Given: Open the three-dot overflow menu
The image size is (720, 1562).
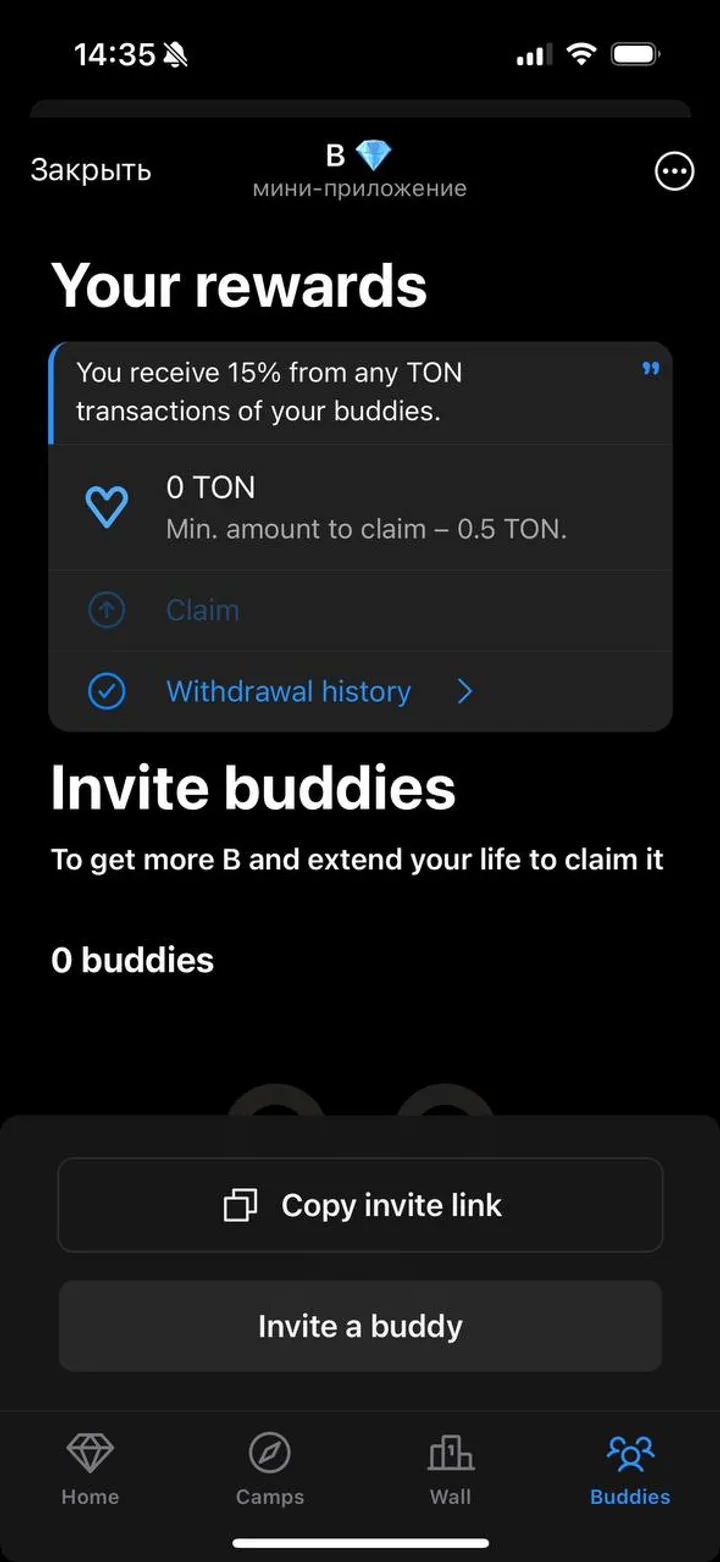Looking at the screenshot, I should [x=674, y=172].
